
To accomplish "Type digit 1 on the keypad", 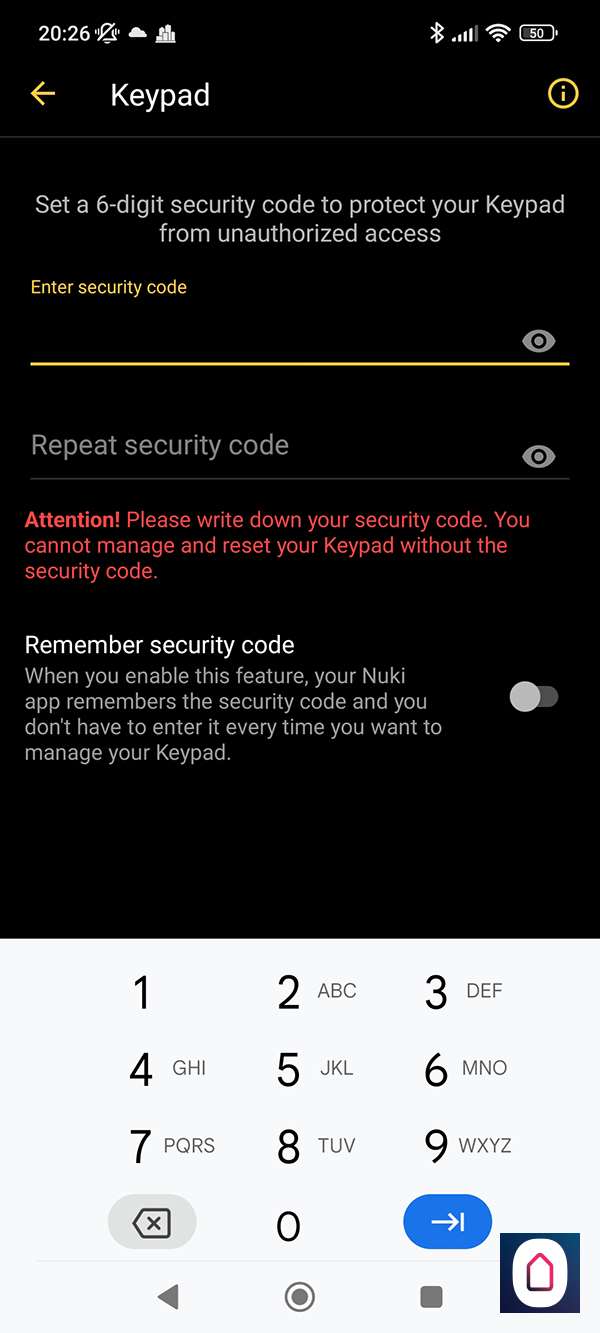I will (142, 992).
